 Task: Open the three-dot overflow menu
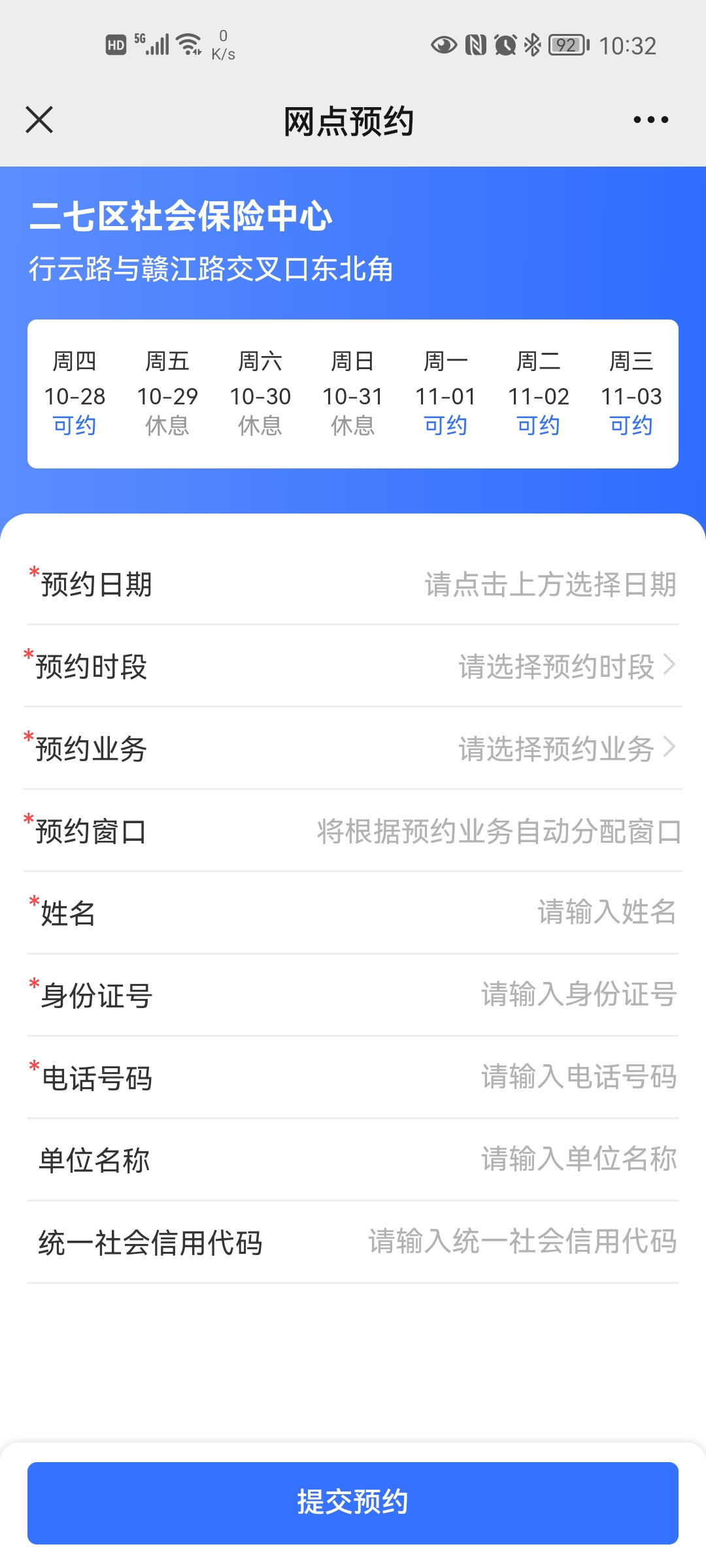point(650,120)
